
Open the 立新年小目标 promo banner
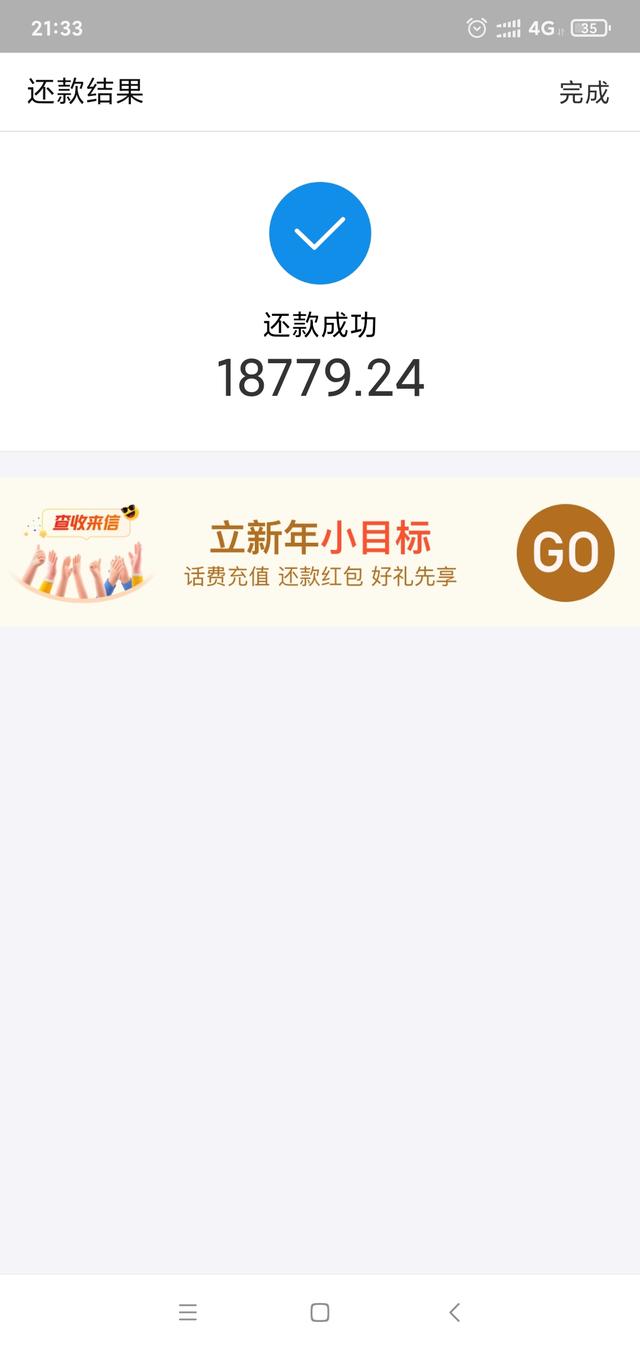(320, 552)
